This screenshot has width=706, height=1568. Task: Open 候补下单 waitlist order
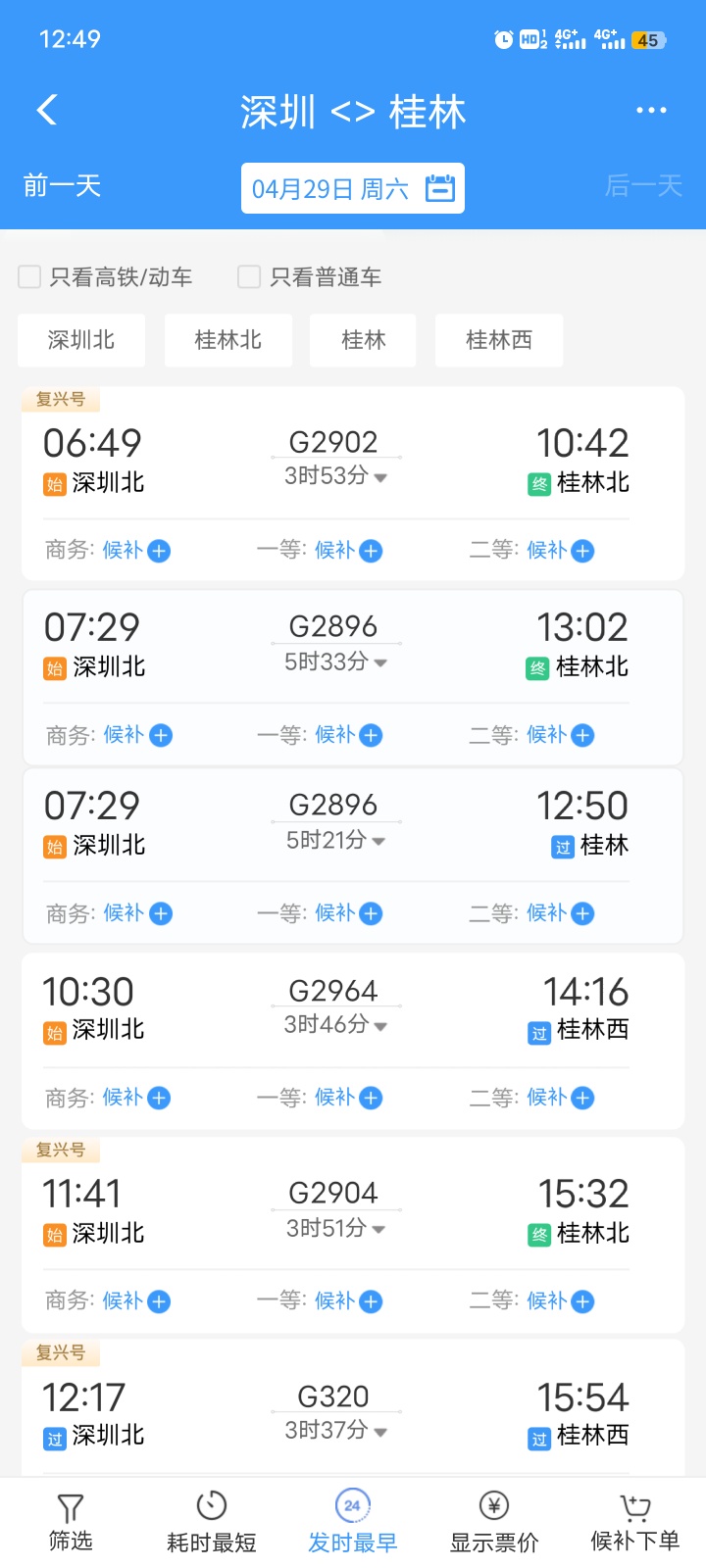[x=635, y=1523]
